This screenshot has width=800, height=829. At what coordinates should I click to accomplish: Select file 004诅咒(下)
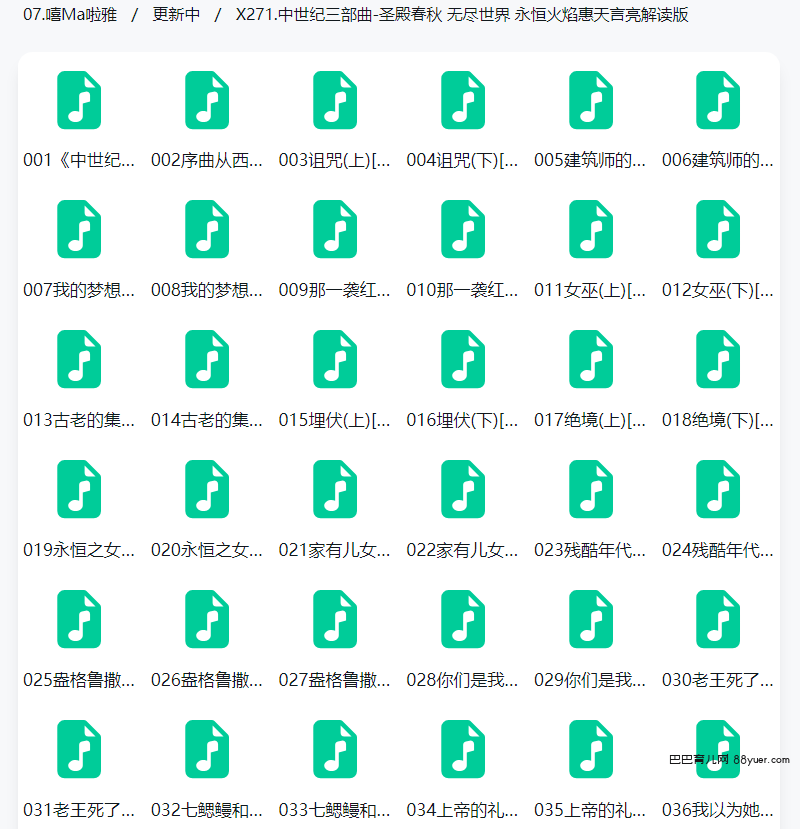463,101
